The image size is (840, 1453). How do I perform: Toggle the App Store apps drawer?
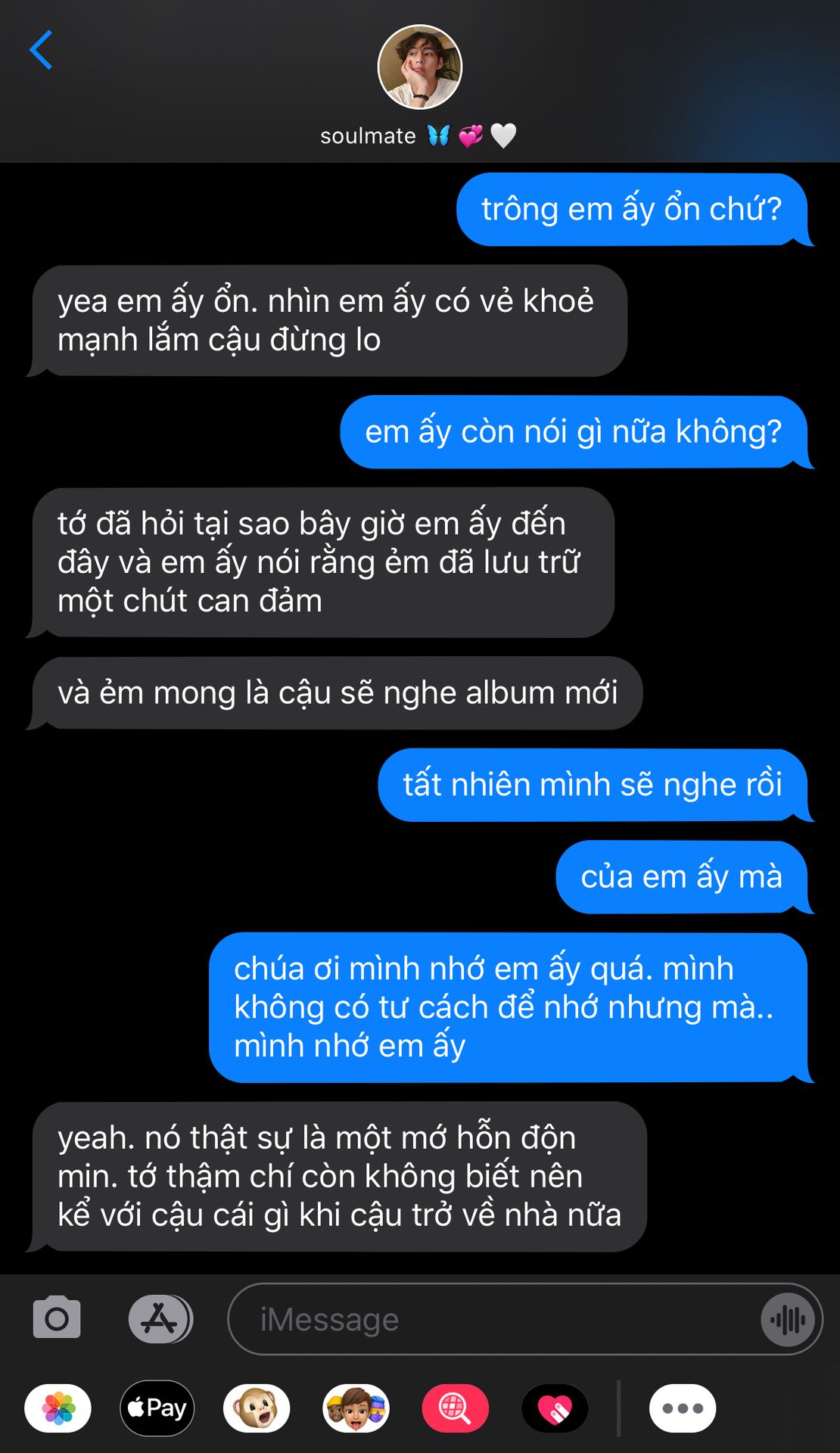(x=160, y=1319)
